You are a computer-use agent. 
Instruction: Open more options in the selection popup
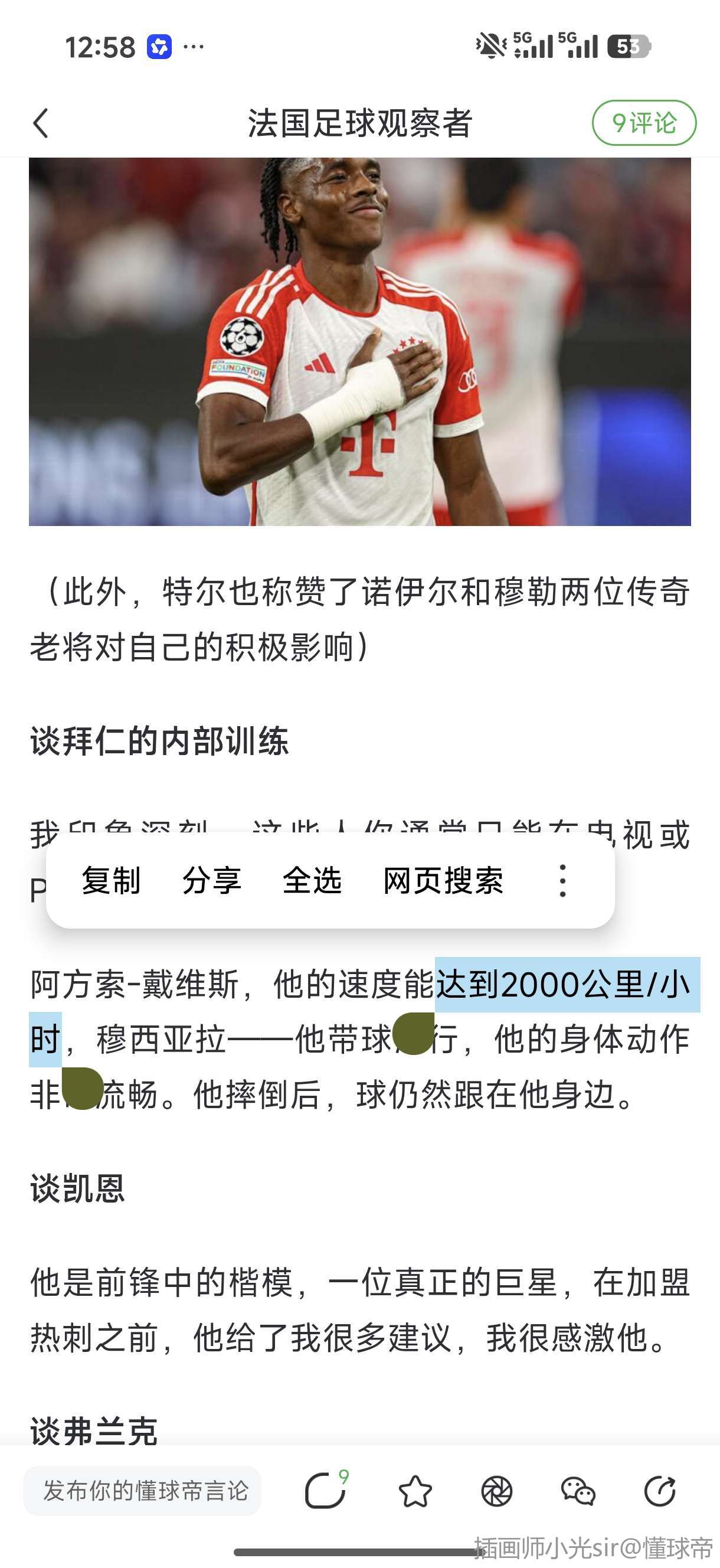(562, 880)
